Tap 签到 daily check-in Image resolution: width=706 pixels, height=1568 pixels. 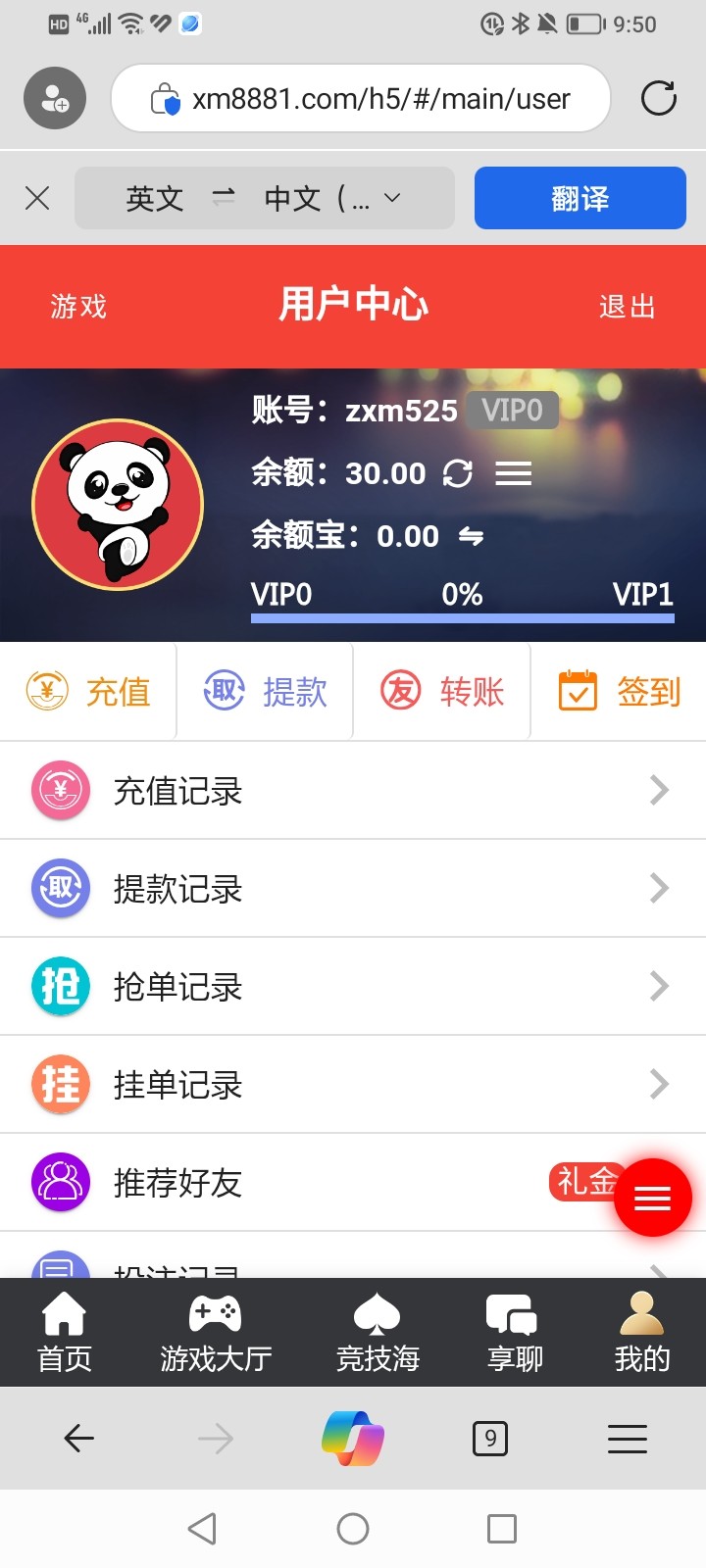click(618, 692)
